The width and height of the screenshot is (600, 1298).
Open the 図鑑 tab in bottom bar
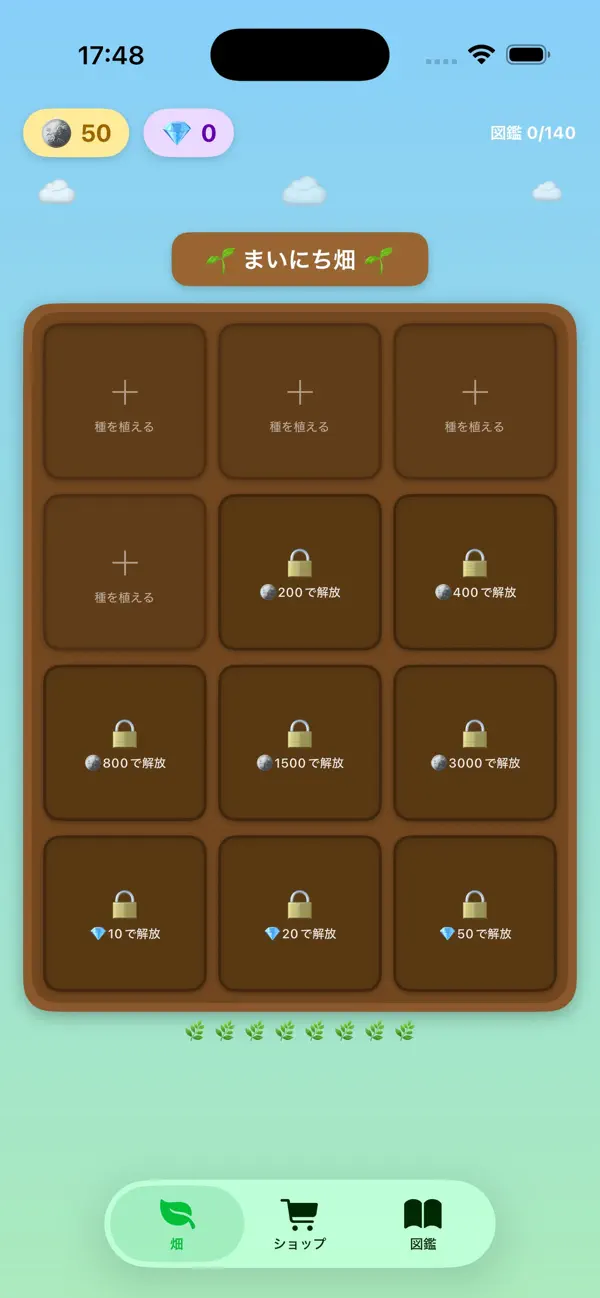[x=423, y=1224]
